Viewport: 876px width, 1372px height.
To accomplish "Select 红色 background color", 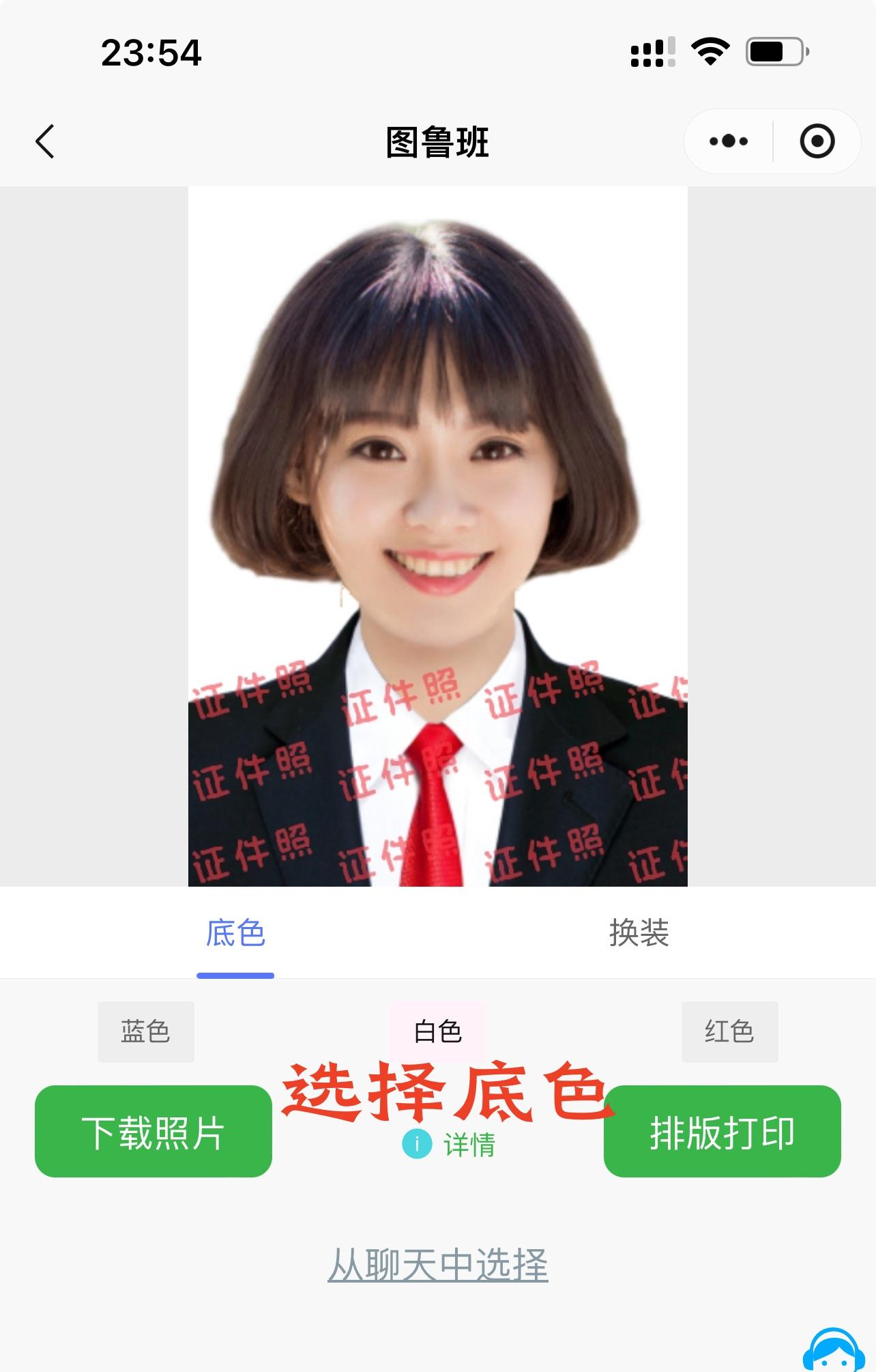I will tap(729, 1031).
